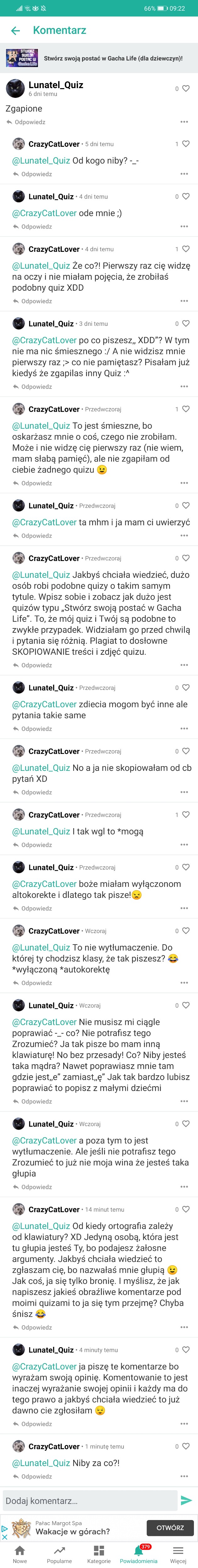The image size is (198, 1568).
Task: Open the Kategorie tab
Action: [x=99, y=1554]
